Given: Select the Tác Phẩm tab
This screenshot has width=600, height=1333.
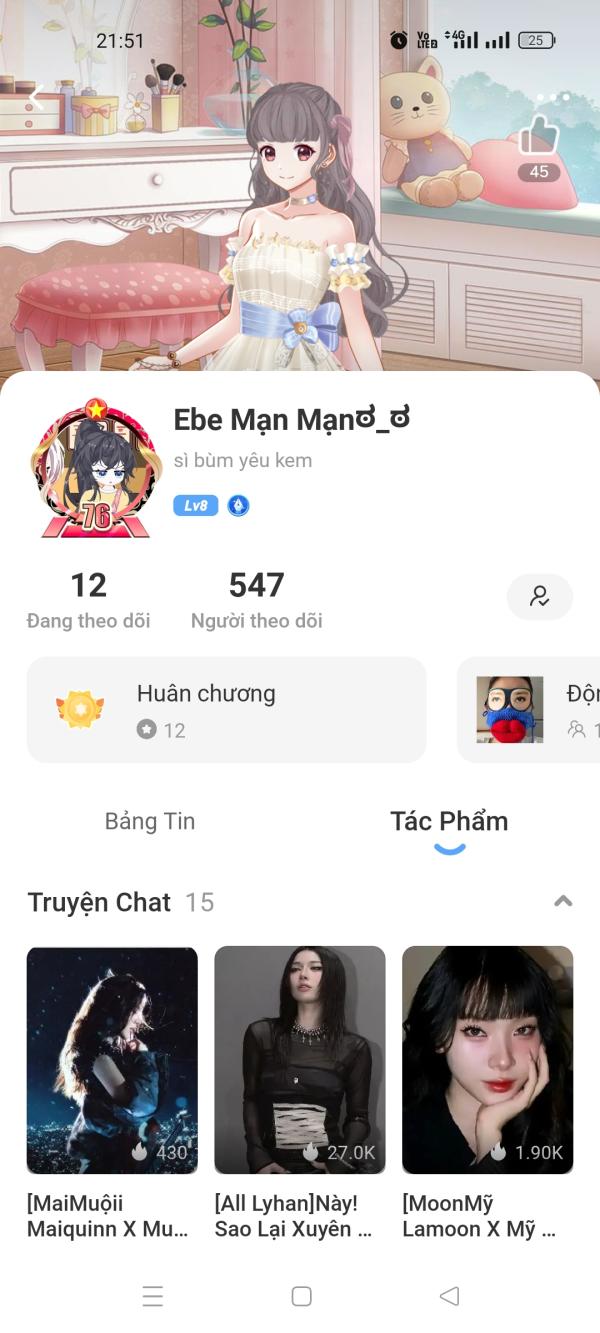Looking at the screenshot, I should tap(449, 821).
